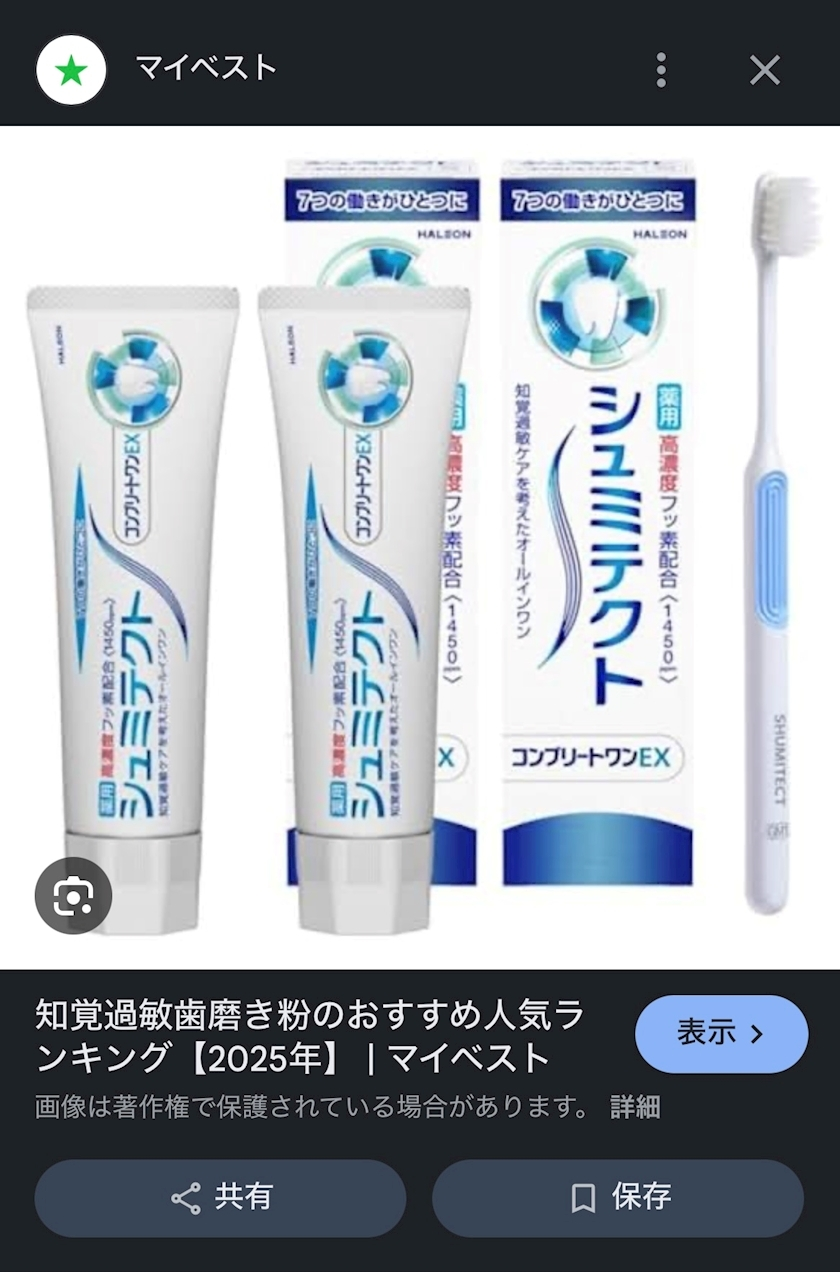Close the image viewer
840x1272 pixels.
click(x=765, y=70)
